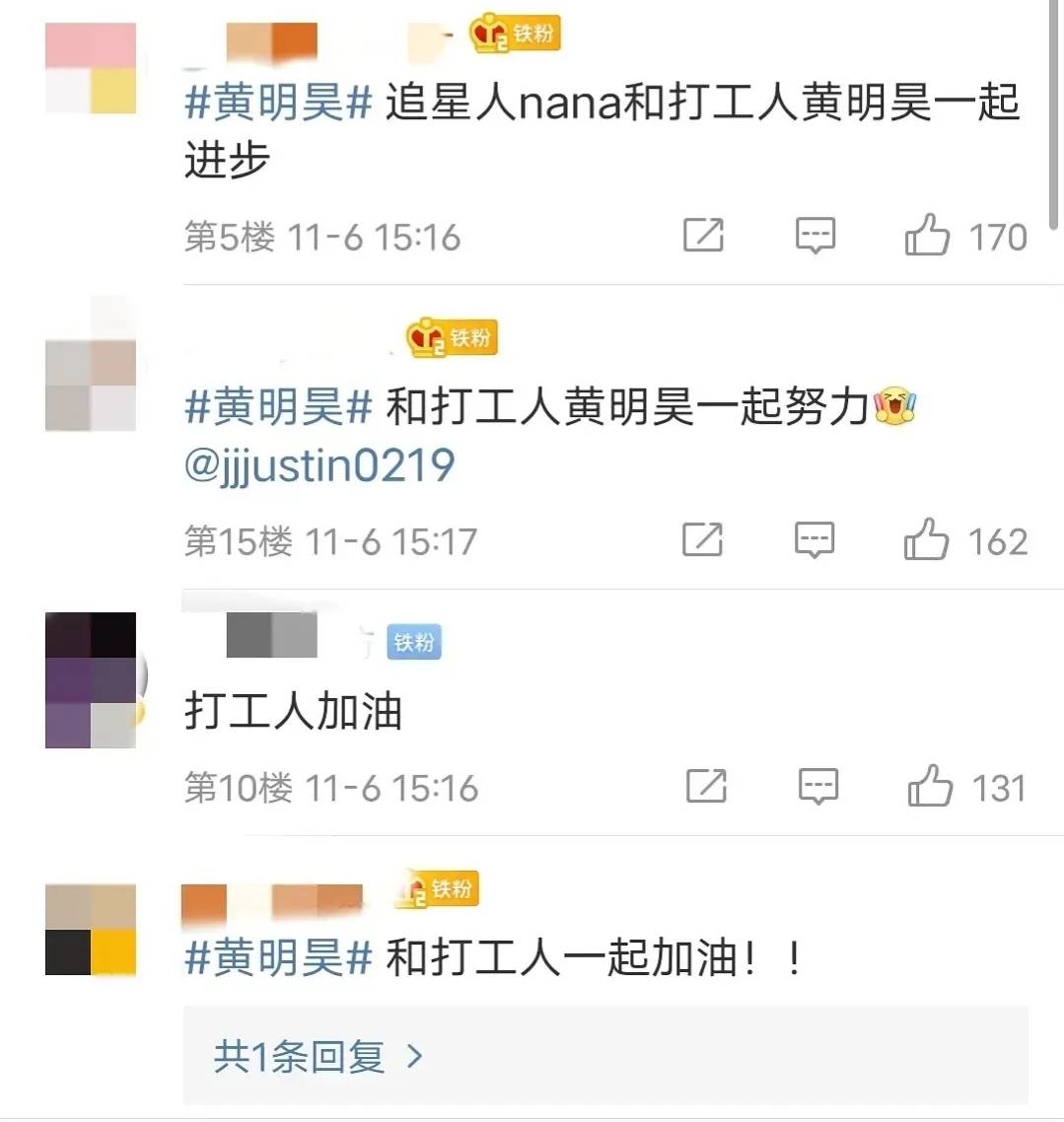Reply to the 第5楼 comment
1064x1122 pixels.
(816, 236)
